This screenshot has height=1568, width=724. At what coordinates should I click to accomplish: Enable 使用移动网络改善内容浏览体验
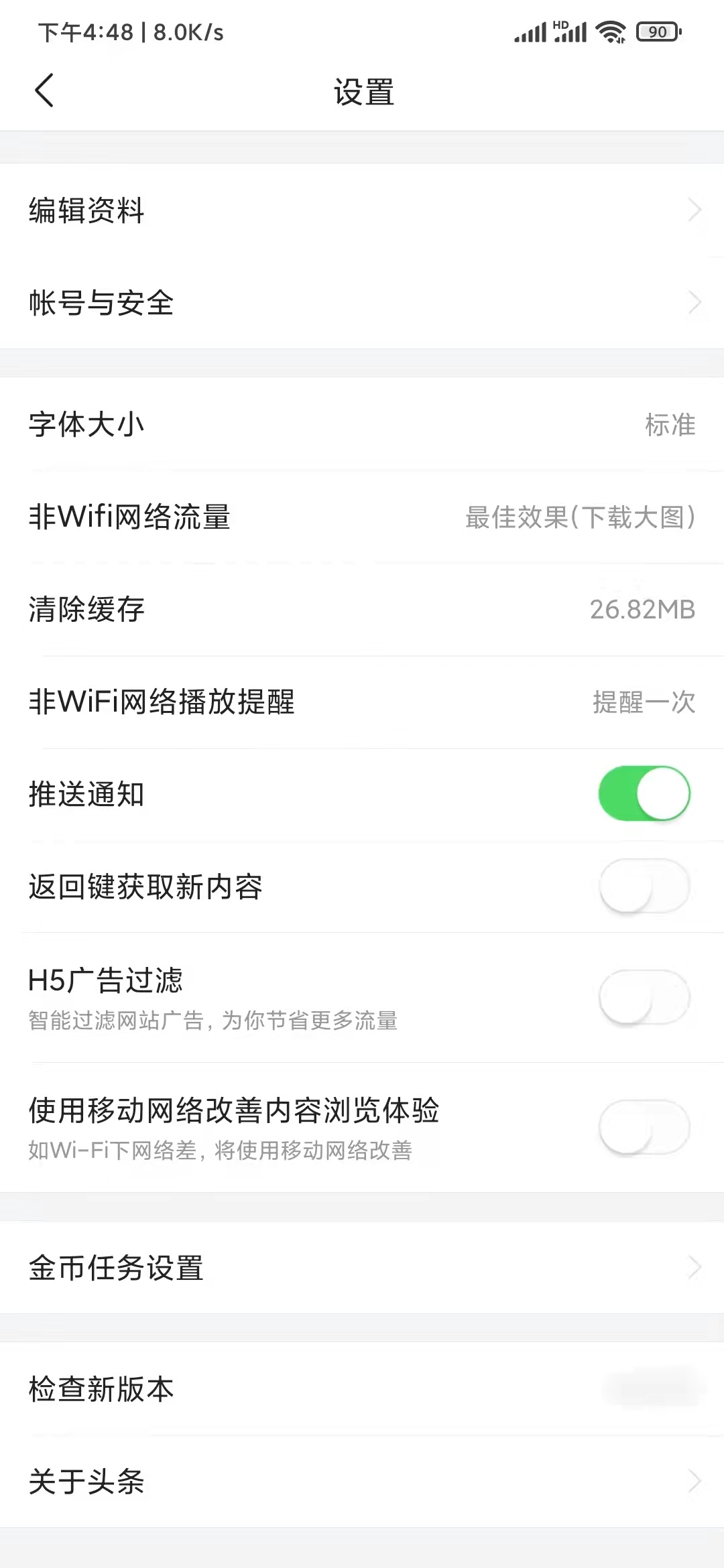coord(644,1127)
